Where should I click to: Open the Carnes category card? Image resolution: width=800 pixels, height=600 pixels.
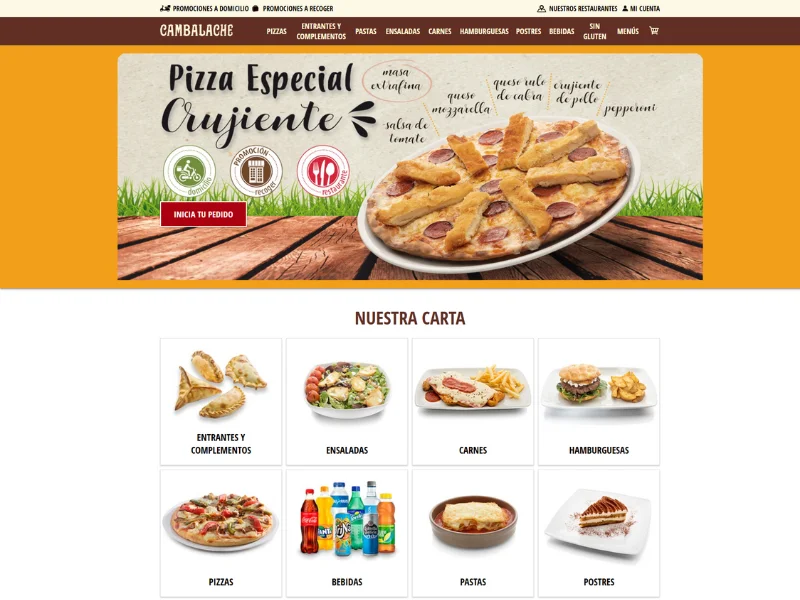coord(473,401)
